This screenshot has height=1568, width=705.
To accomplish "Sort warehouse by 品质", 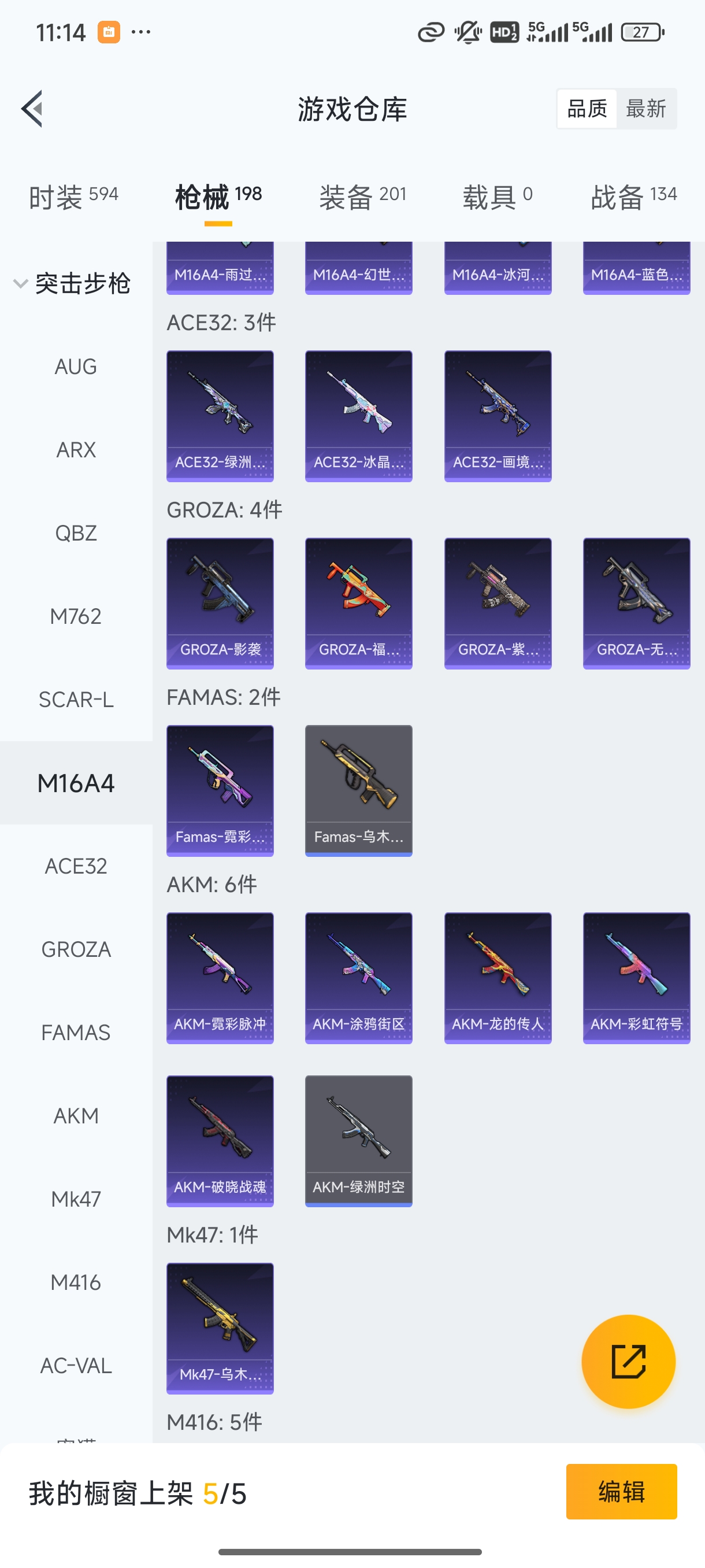I will coord(587,109).
